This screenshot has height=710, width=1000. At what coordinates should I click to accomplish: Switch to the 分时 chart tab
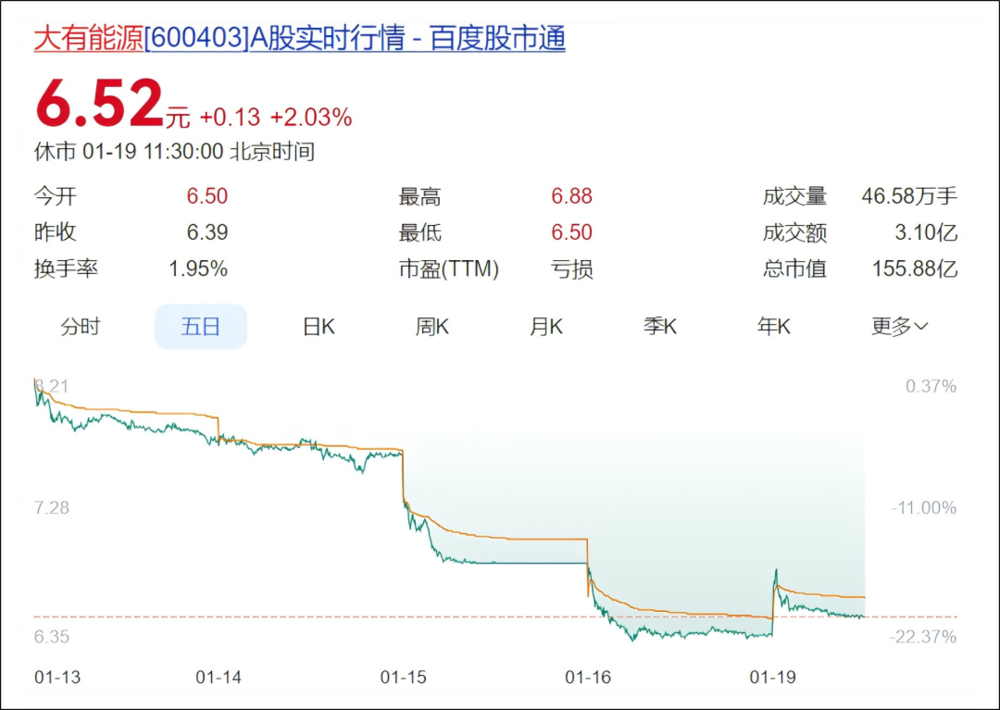[80, 327]
